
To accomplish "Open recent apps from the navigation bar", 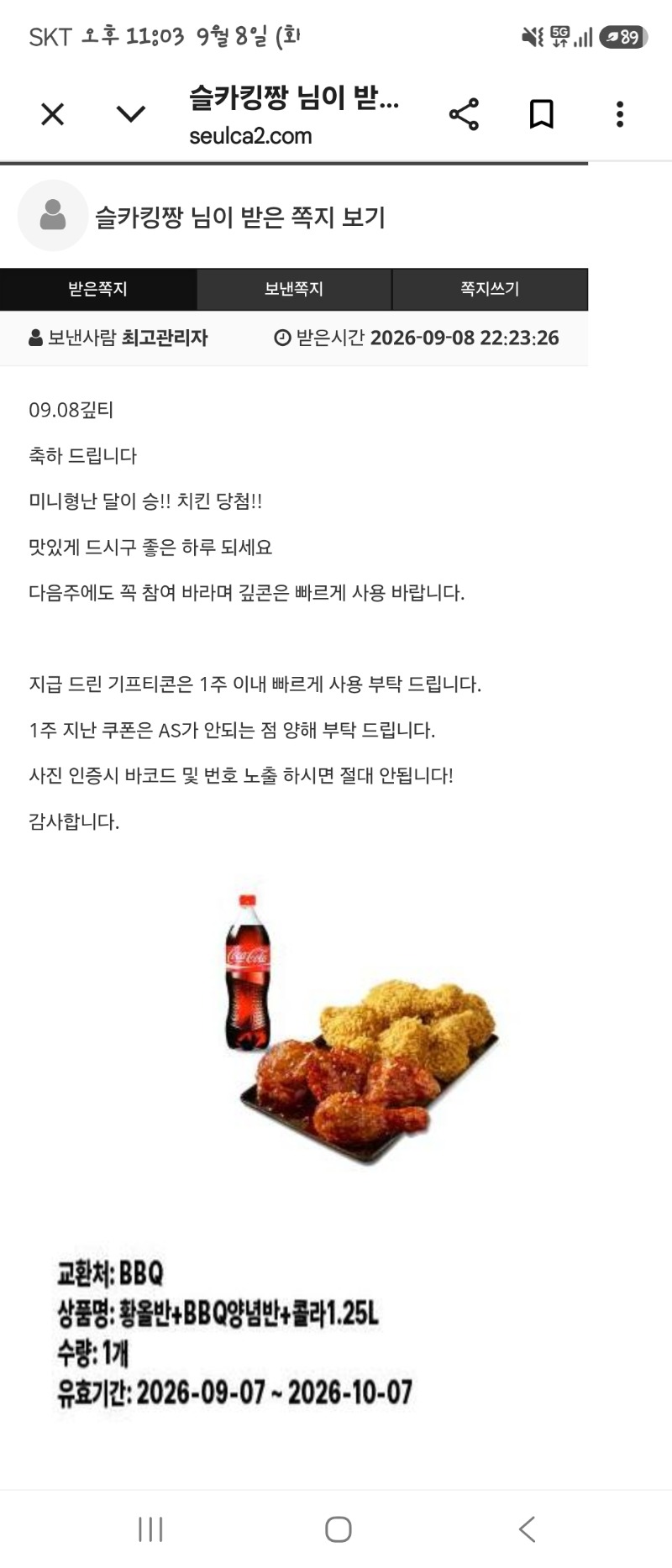I will [150, 1529].
